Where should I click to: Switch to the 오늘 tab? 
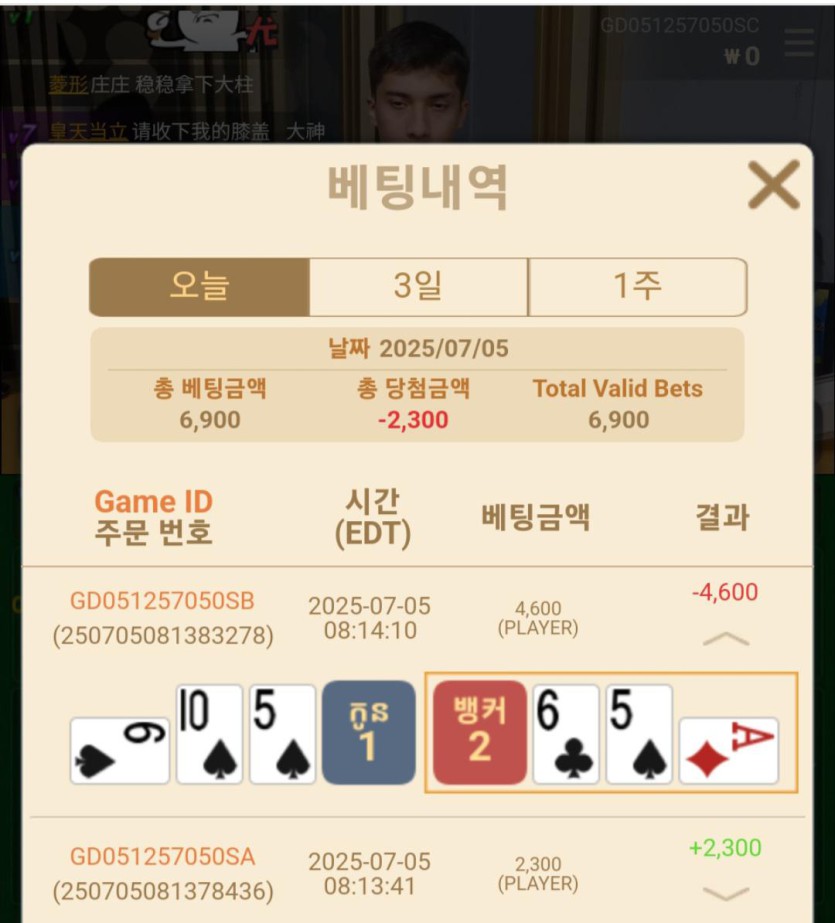pyautogui.click(x=199, y=287)
